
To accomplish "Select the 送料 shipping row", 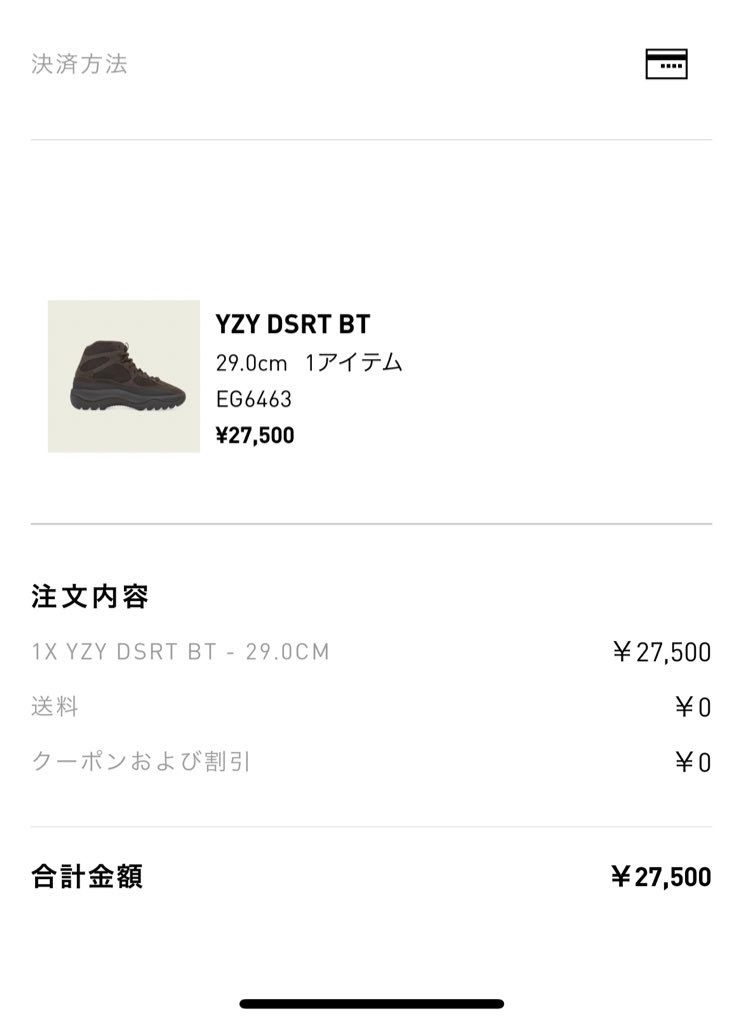I will pyautogui.click(x=52, y=705).
